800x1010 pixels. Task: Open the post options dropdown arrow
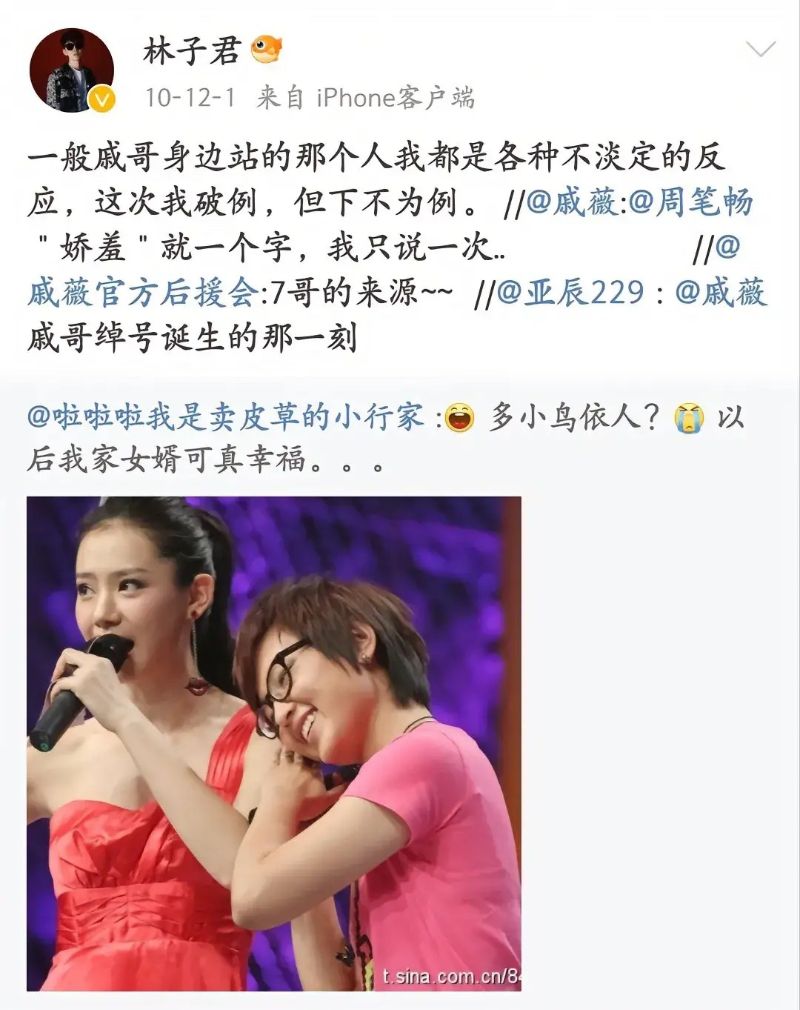[x=761, y=50]
